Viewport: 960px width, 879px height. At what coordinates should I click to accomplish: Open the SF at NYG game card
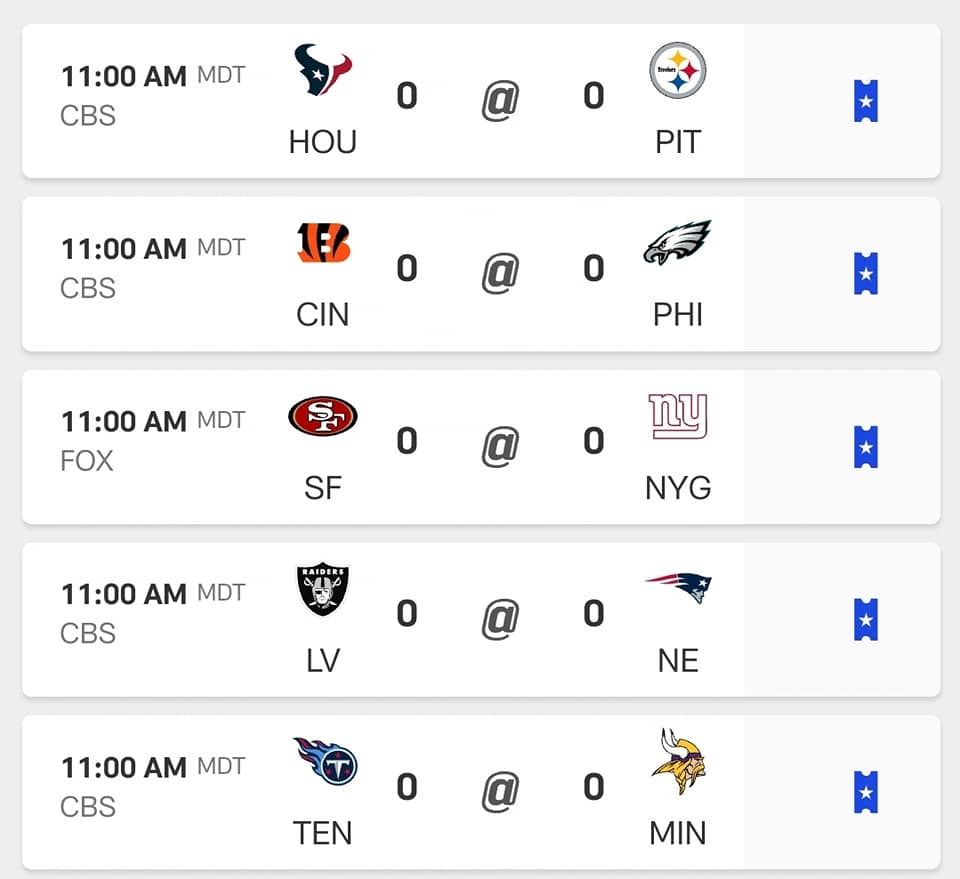pos(500,446)
